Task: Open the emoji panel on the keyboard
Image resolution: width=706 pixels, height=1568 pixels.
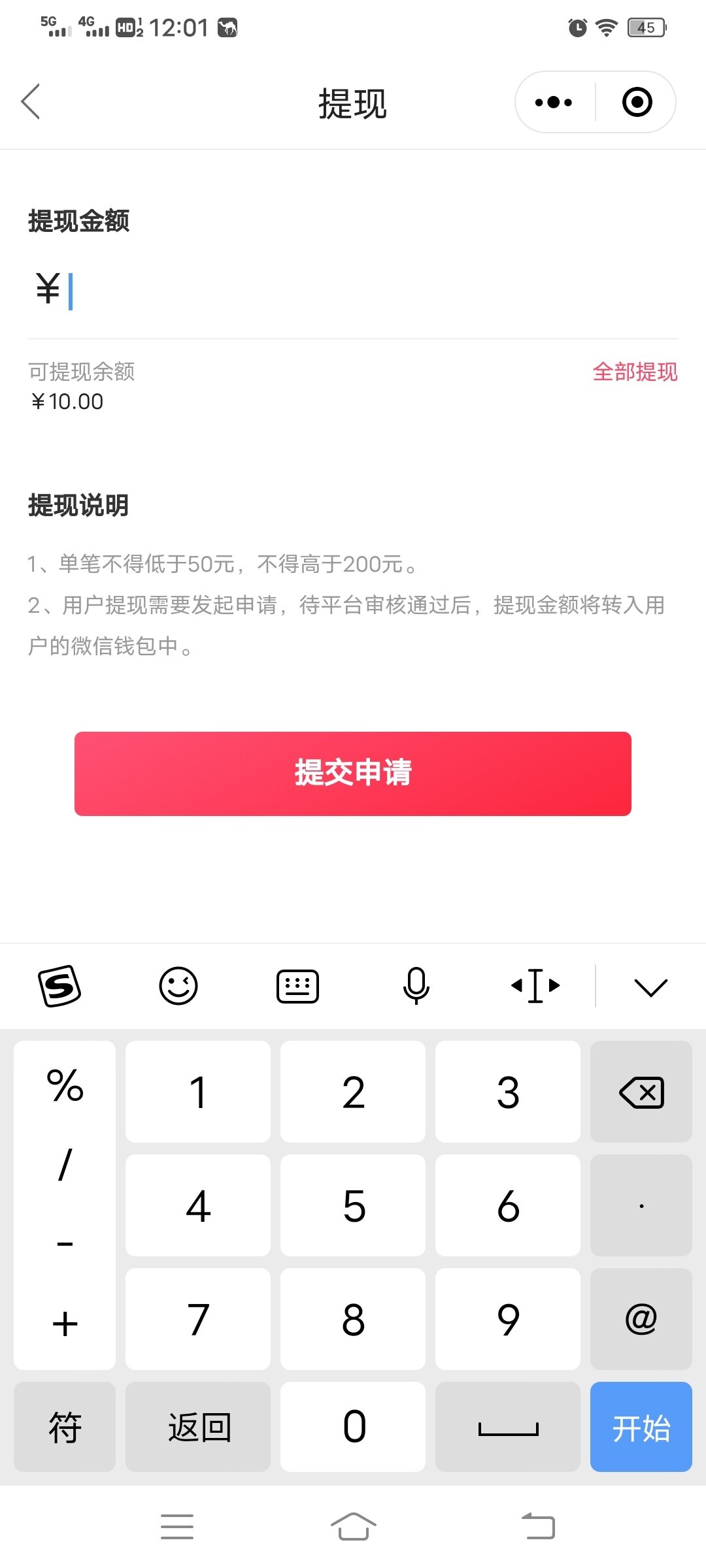Action: (x=178, y=985)
